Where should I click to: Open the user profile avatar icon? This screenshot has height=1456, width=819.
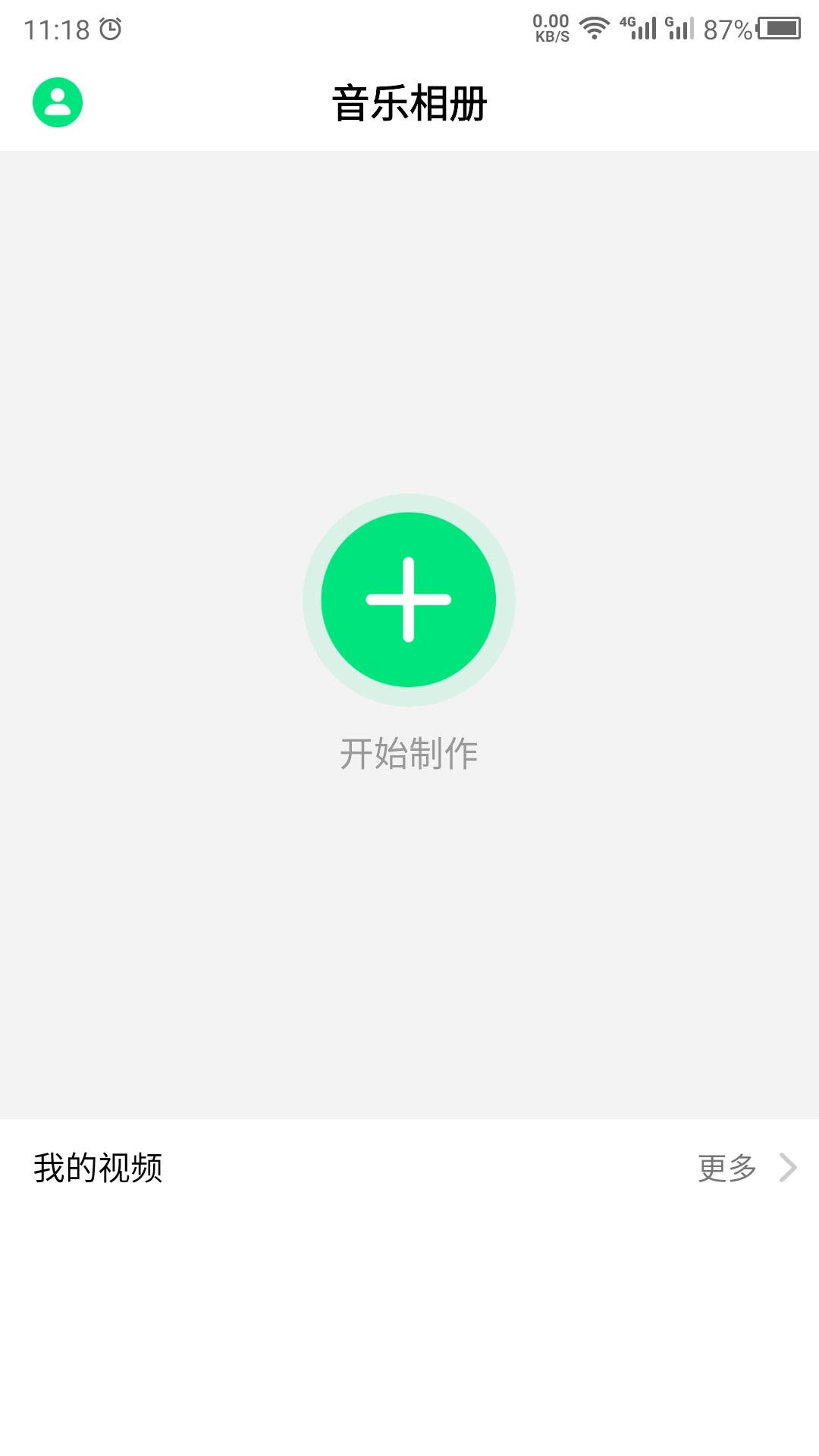pyautogui.click(x=57, y=101)
